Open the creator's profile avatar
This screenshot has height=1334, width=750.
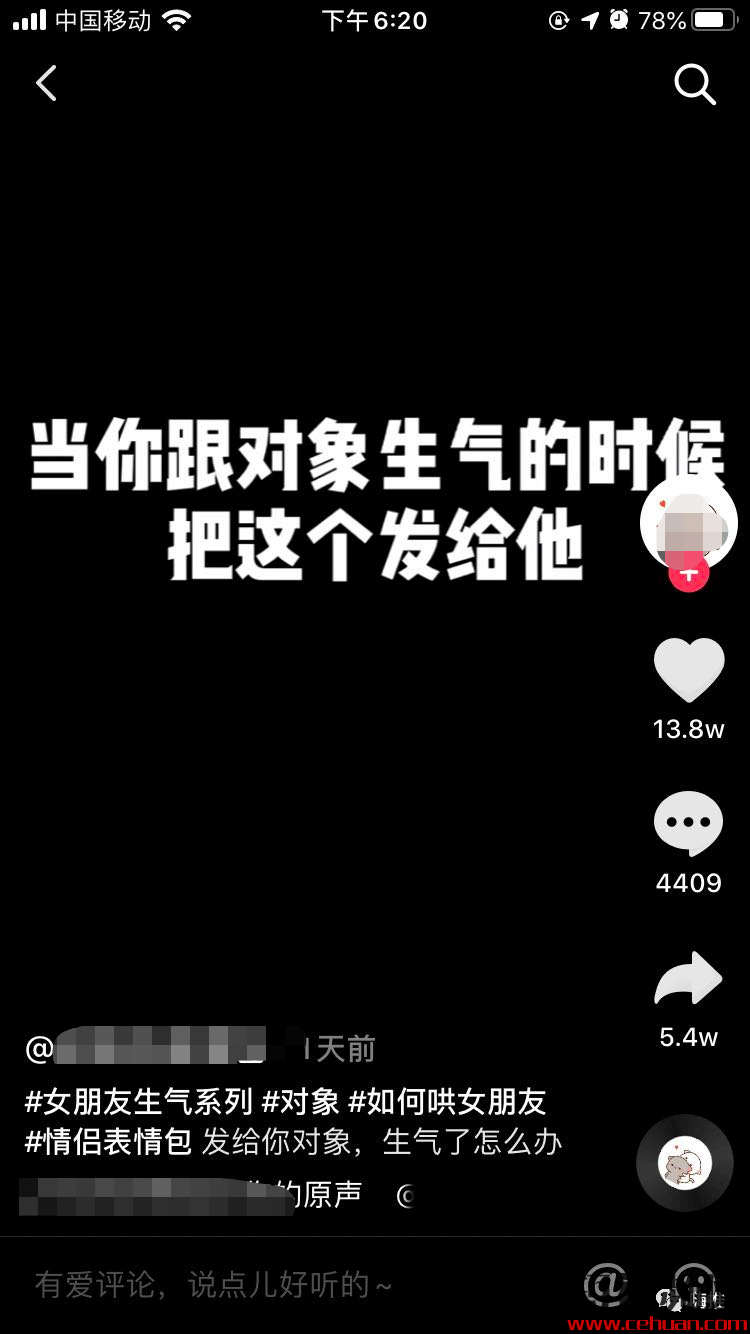(x=688, y=520)
